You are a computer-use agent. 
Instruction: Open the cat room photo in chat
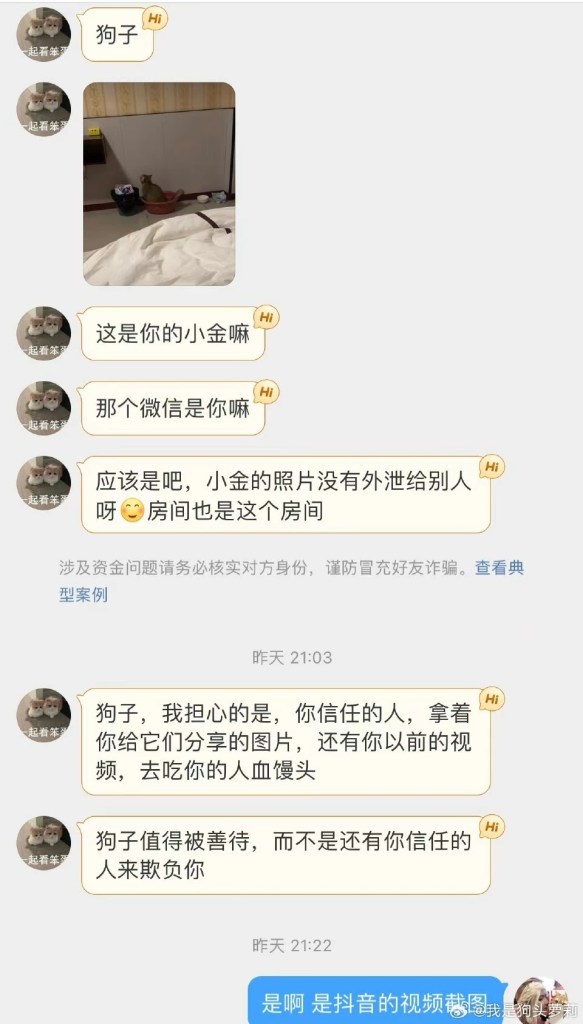coord(159,184)
